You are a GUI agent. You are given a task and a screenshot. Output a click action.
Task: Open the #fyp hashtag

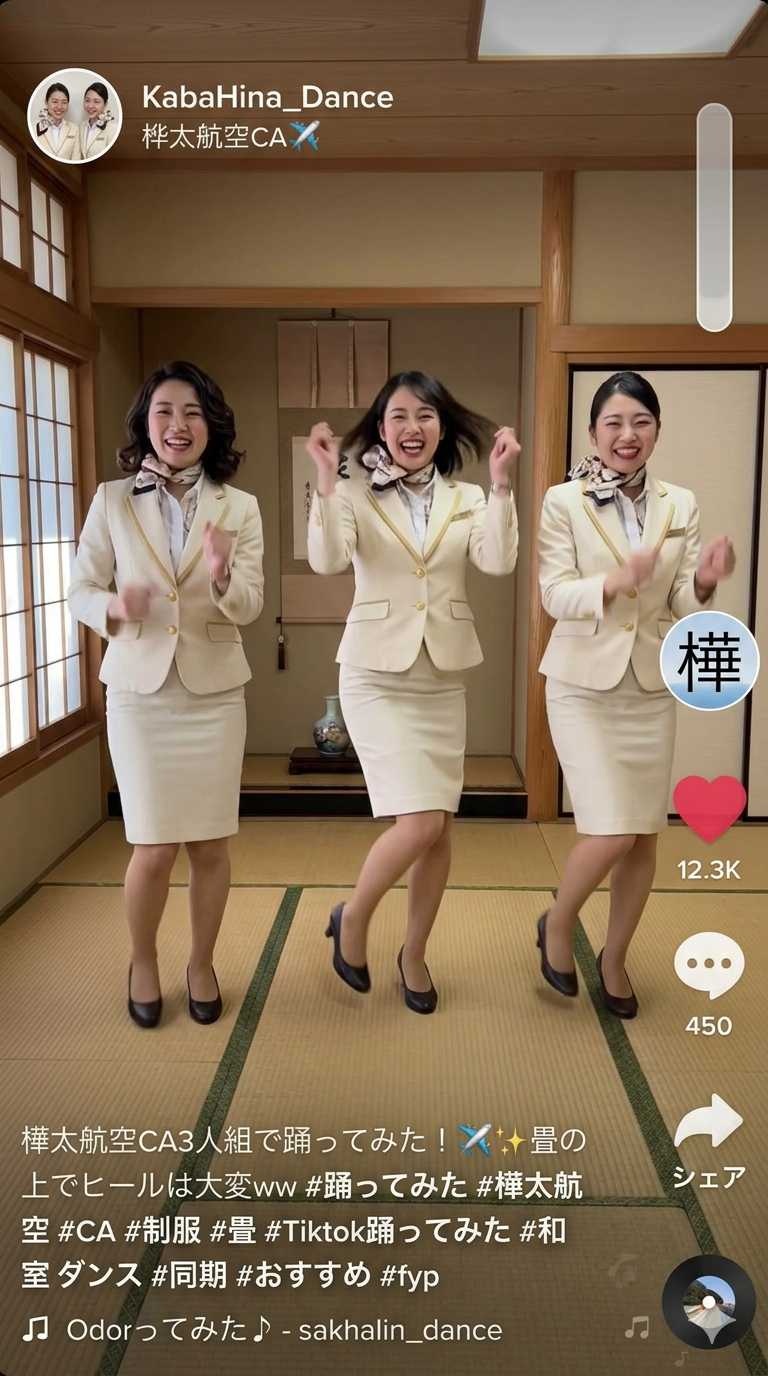[x=410, y=1276]
